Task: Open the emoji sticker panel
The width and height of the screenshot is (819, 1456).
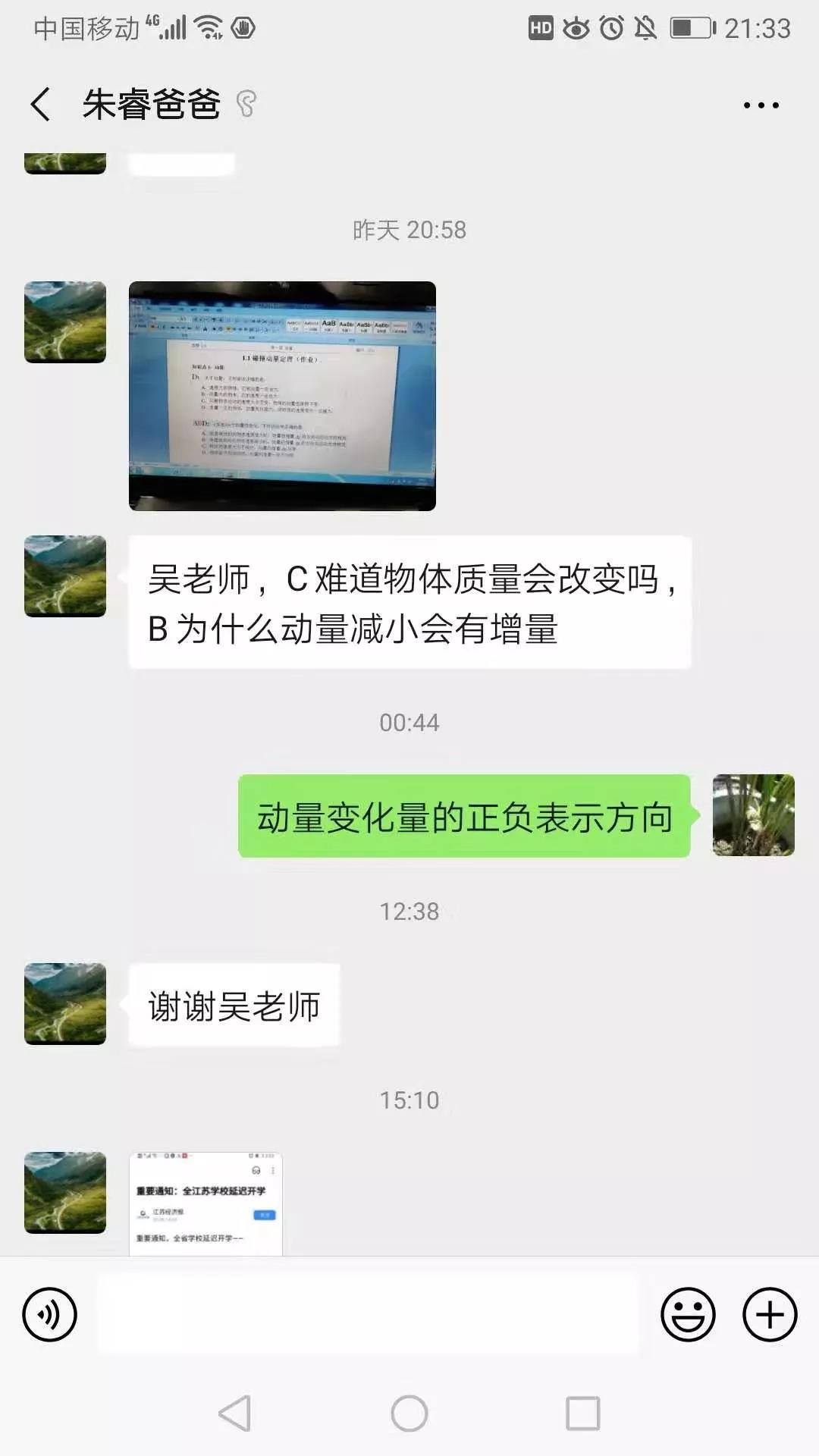Action: click(688, 1314)
